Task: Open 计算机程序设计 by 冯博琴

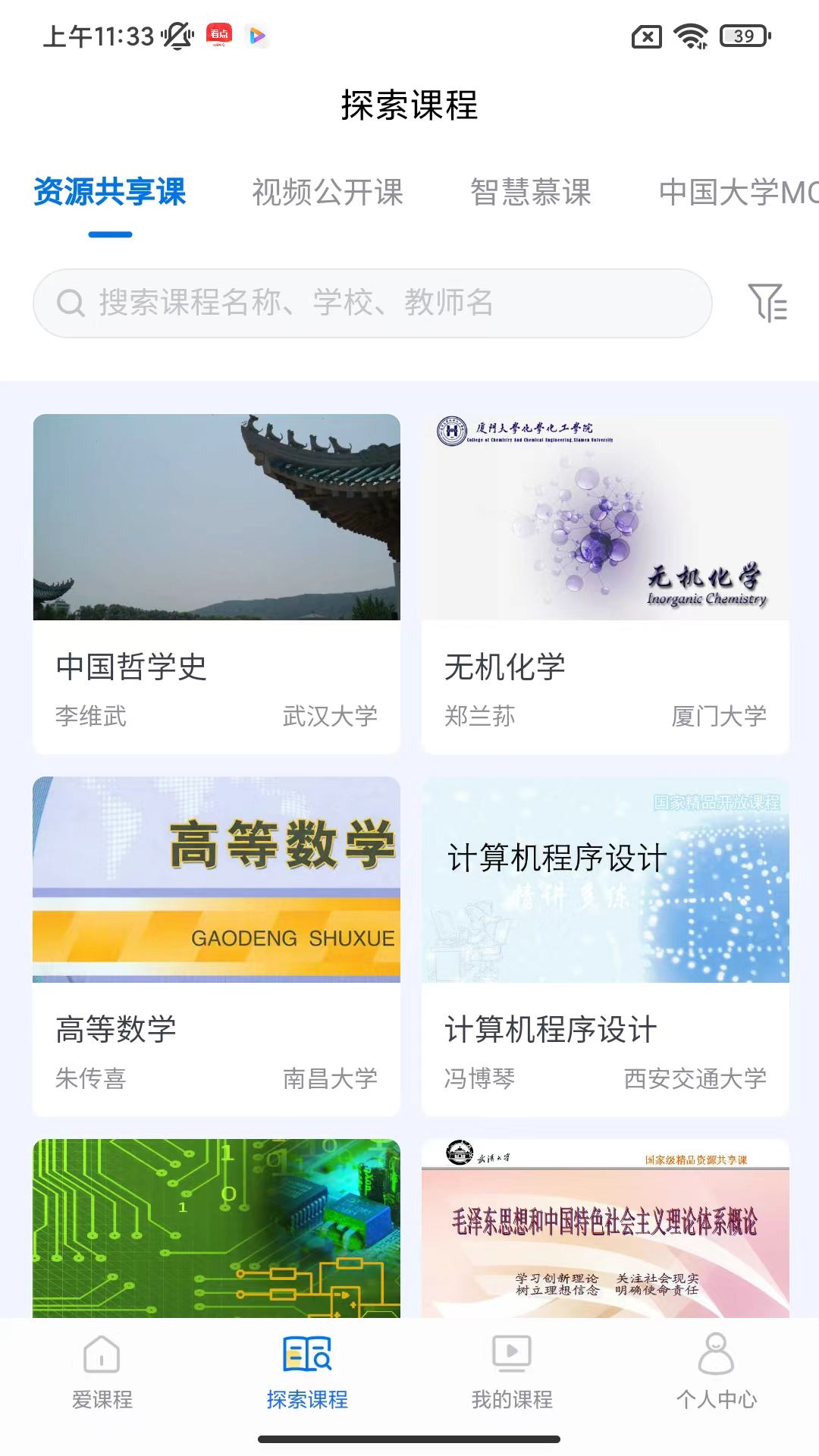Action: [604, 940]
